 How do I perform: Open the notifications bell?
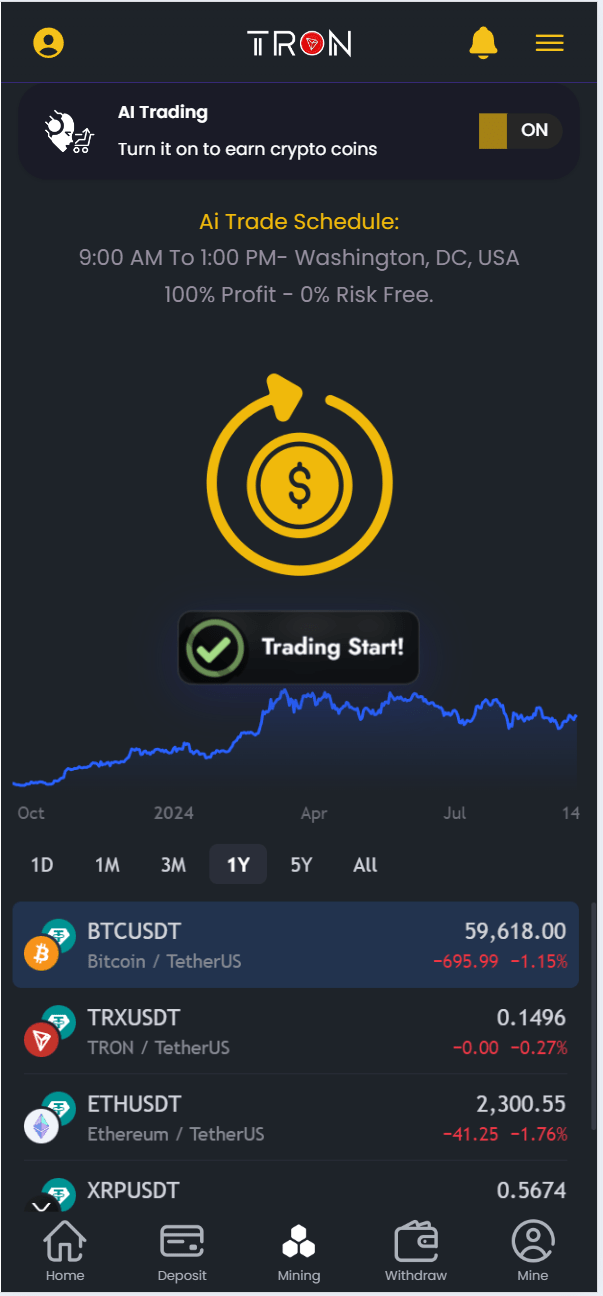[483, 43]
